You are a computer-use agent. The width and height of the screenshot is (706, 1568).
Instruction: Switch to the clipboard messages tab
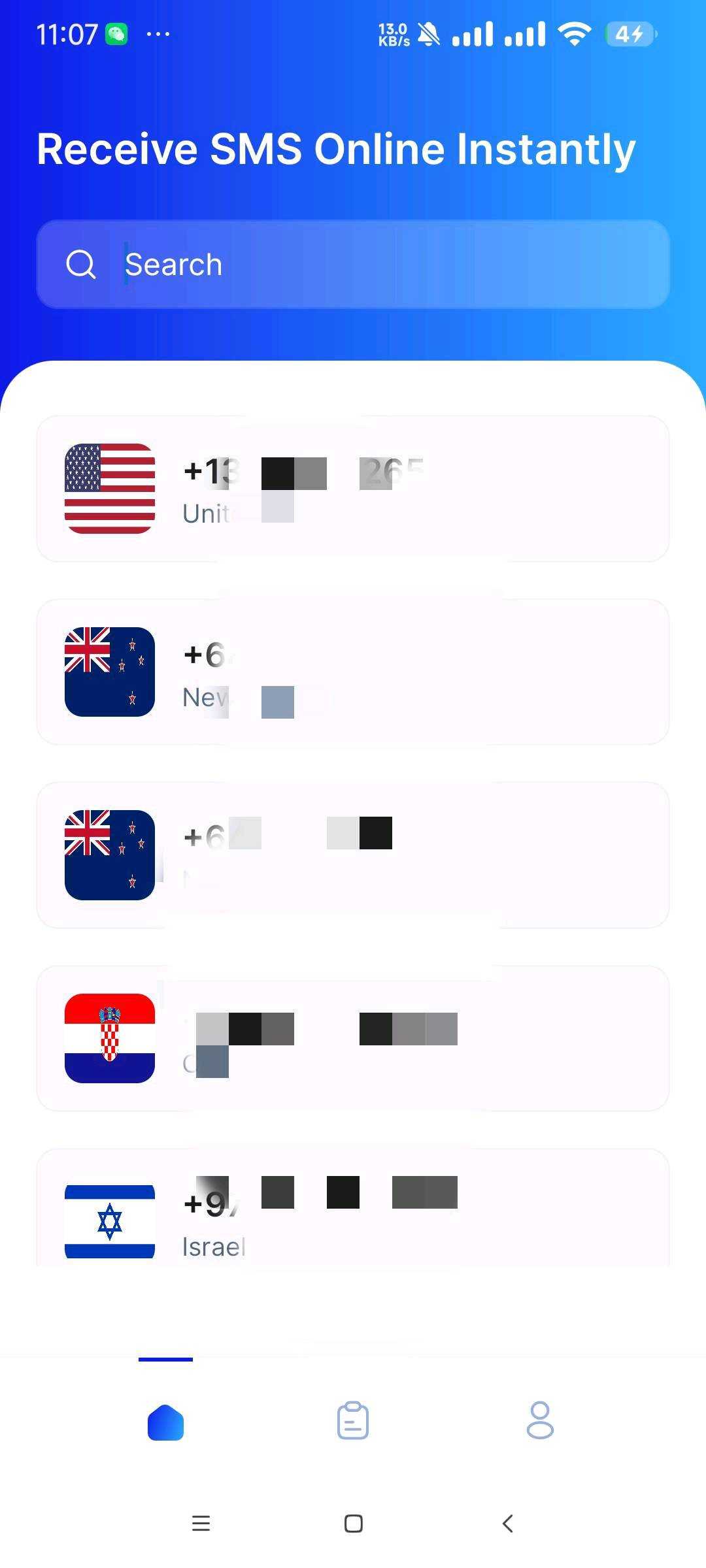353,1420
